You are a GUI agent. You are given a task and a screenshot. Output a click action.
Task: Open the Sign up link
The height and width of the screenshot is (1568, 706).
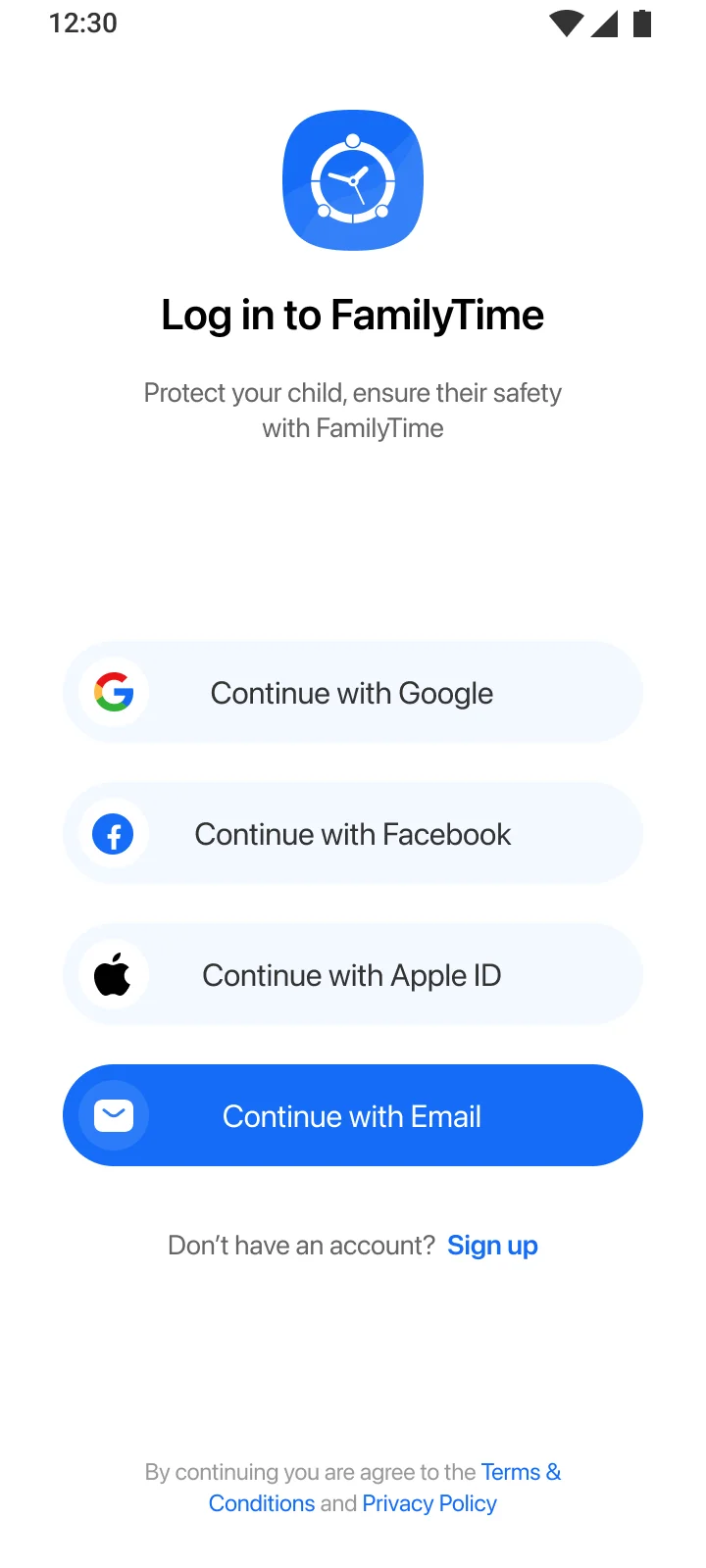pos(492,1246)
